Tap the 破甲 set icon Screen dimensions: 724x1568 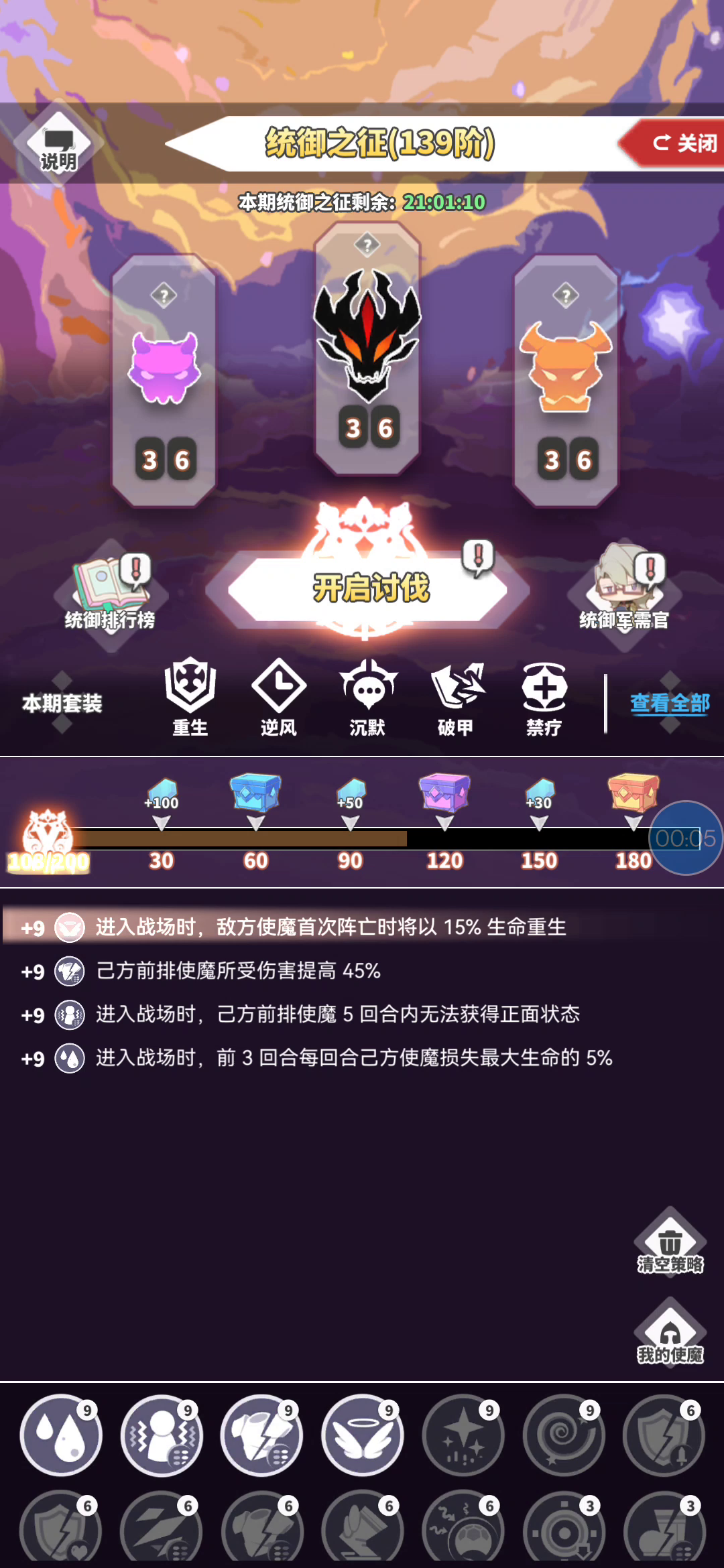[x=456, y=698]
